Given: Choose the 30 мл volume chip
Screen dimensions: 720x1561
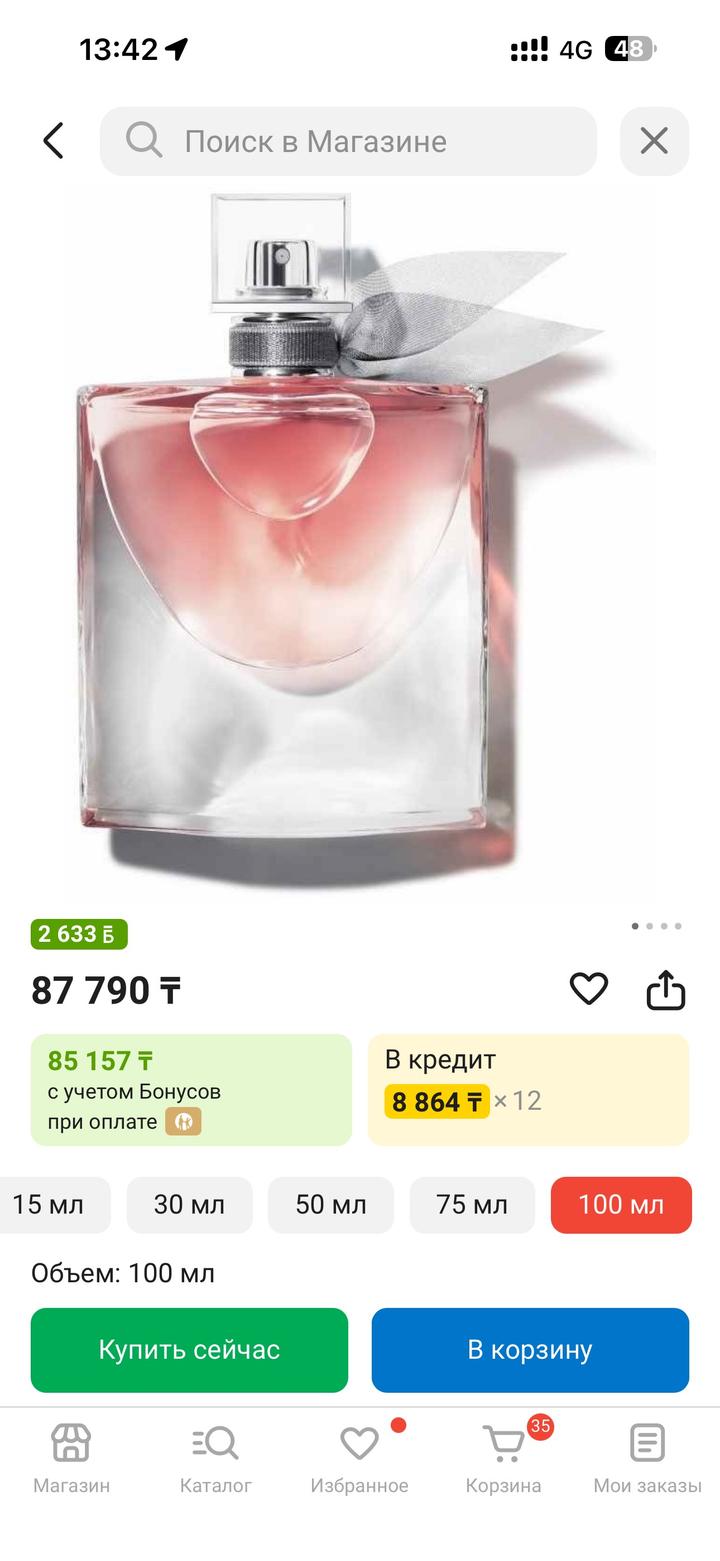Looking at the screenshot, I should click(189, 1205).
